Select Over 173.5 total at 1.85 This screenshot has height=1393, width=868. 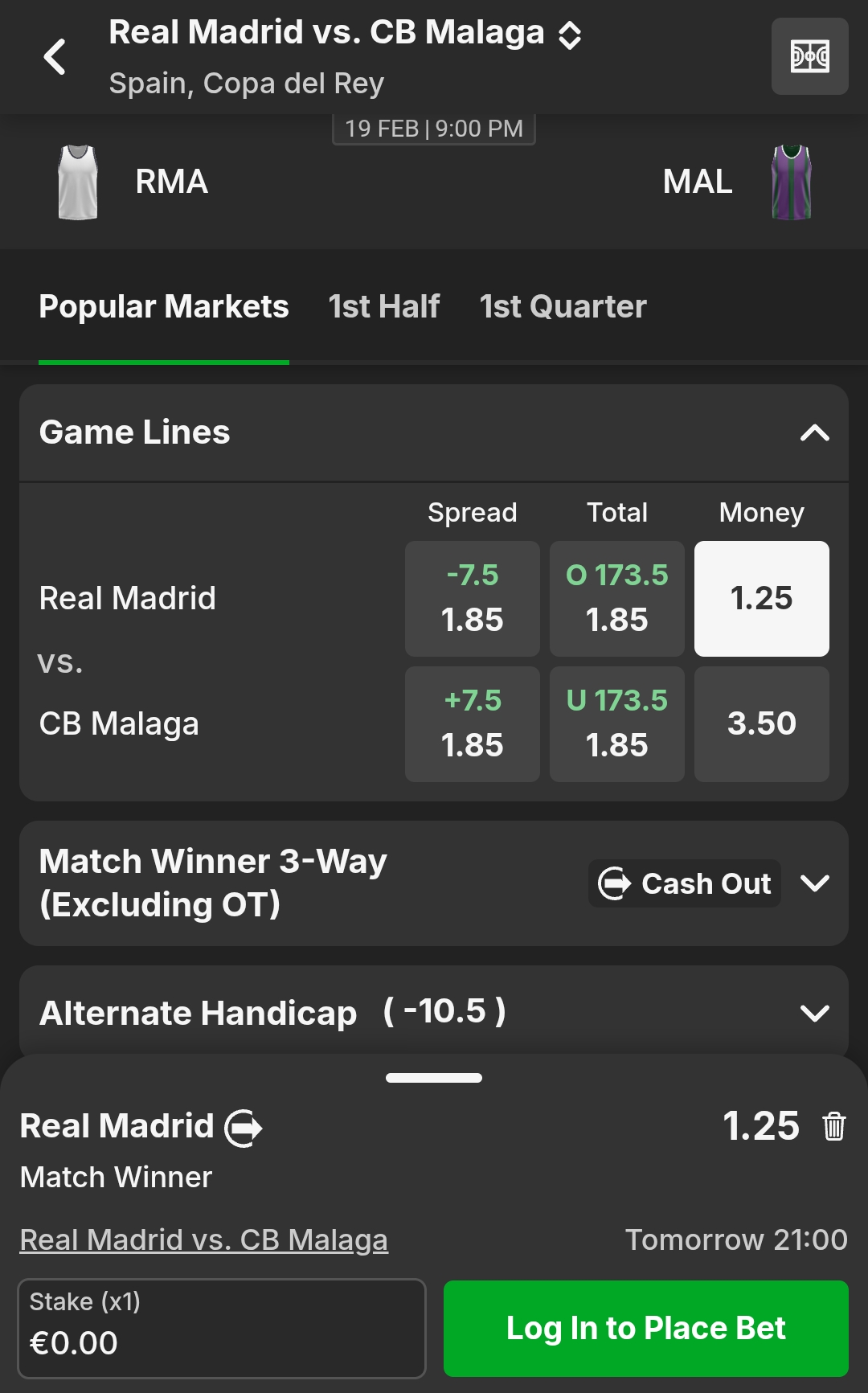coord(617,599)
